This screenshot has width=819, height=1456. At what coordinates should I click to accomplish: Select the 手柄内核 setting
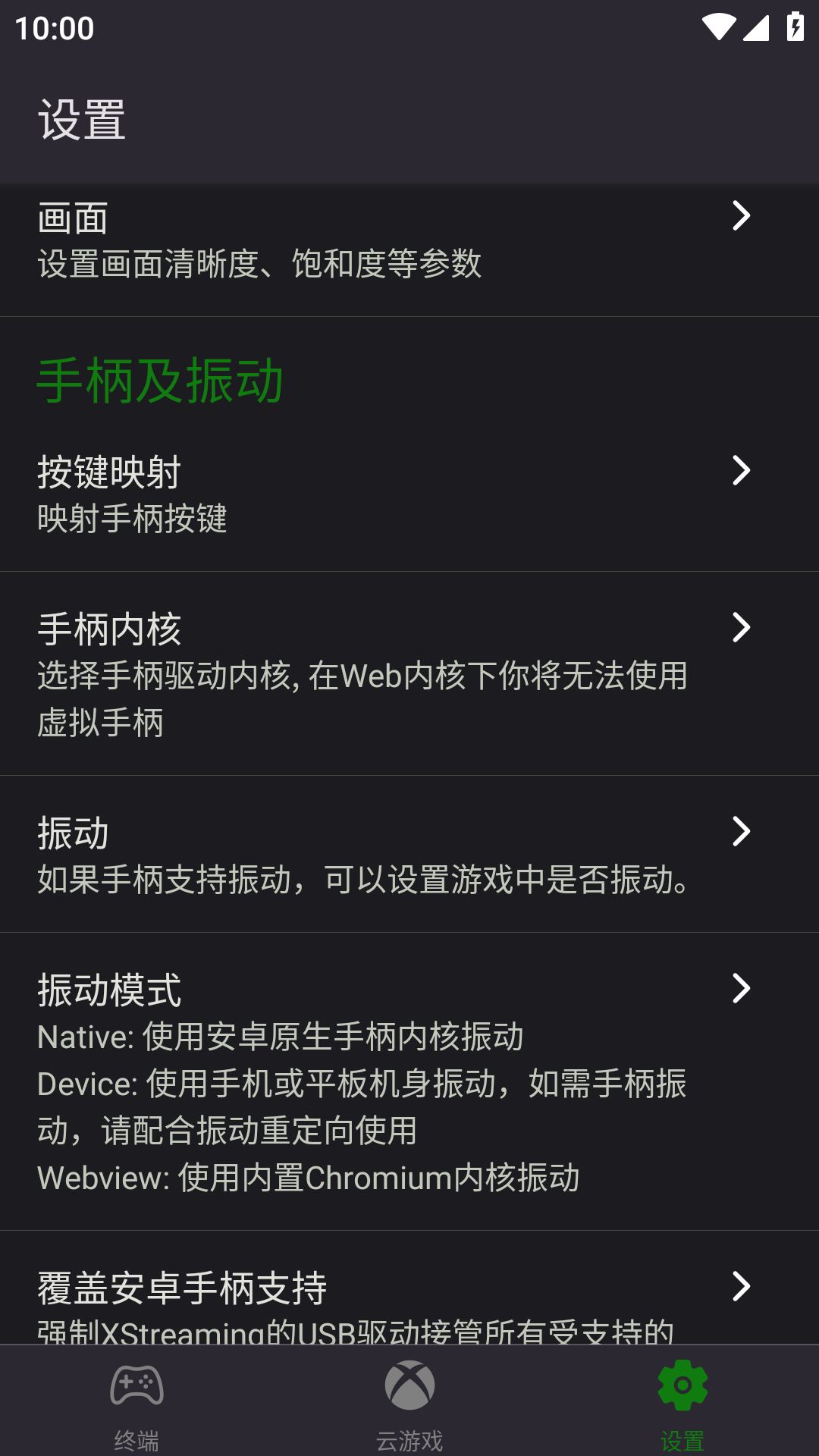click(409, 673)
